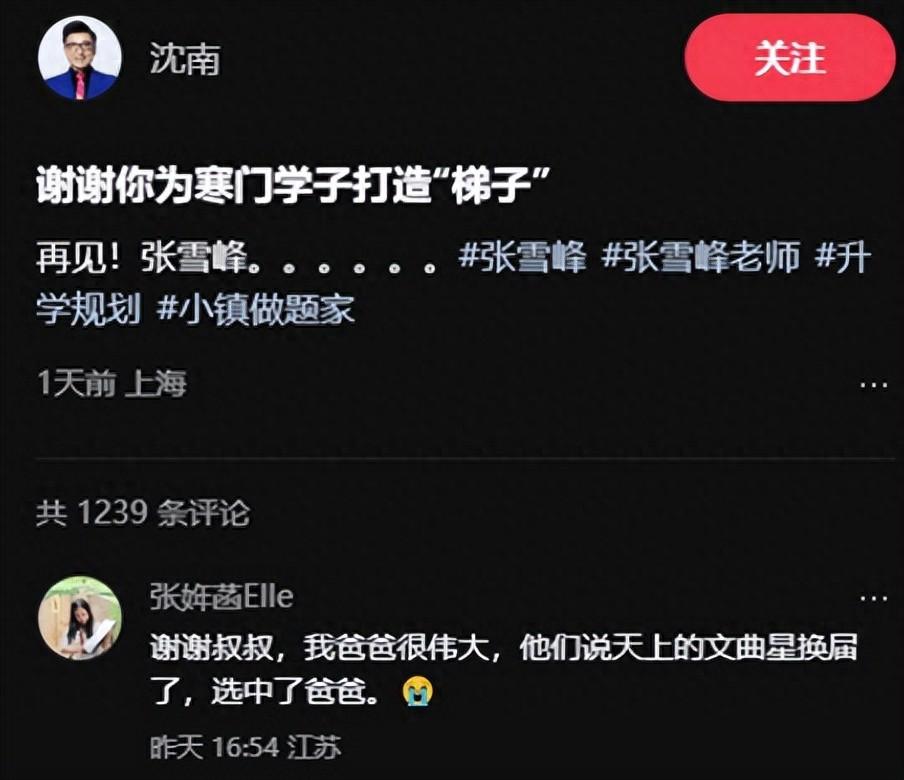Open 沈南's profile avatar
Image resolution: width=904 pixels, height=780 pixels.
(x=79, y=58)
